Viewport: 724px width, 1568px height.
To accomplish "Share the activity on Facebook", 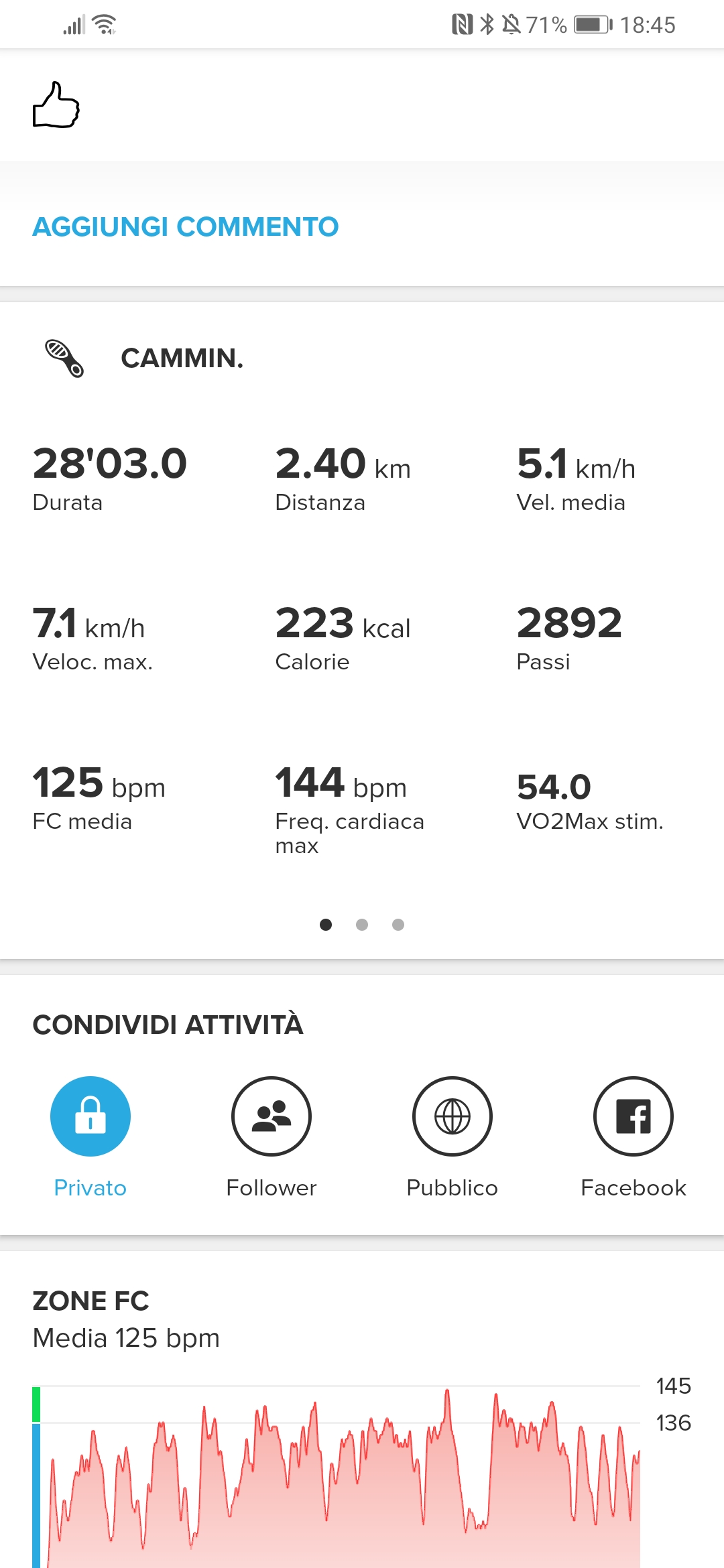I will (x=633, y=1116).
